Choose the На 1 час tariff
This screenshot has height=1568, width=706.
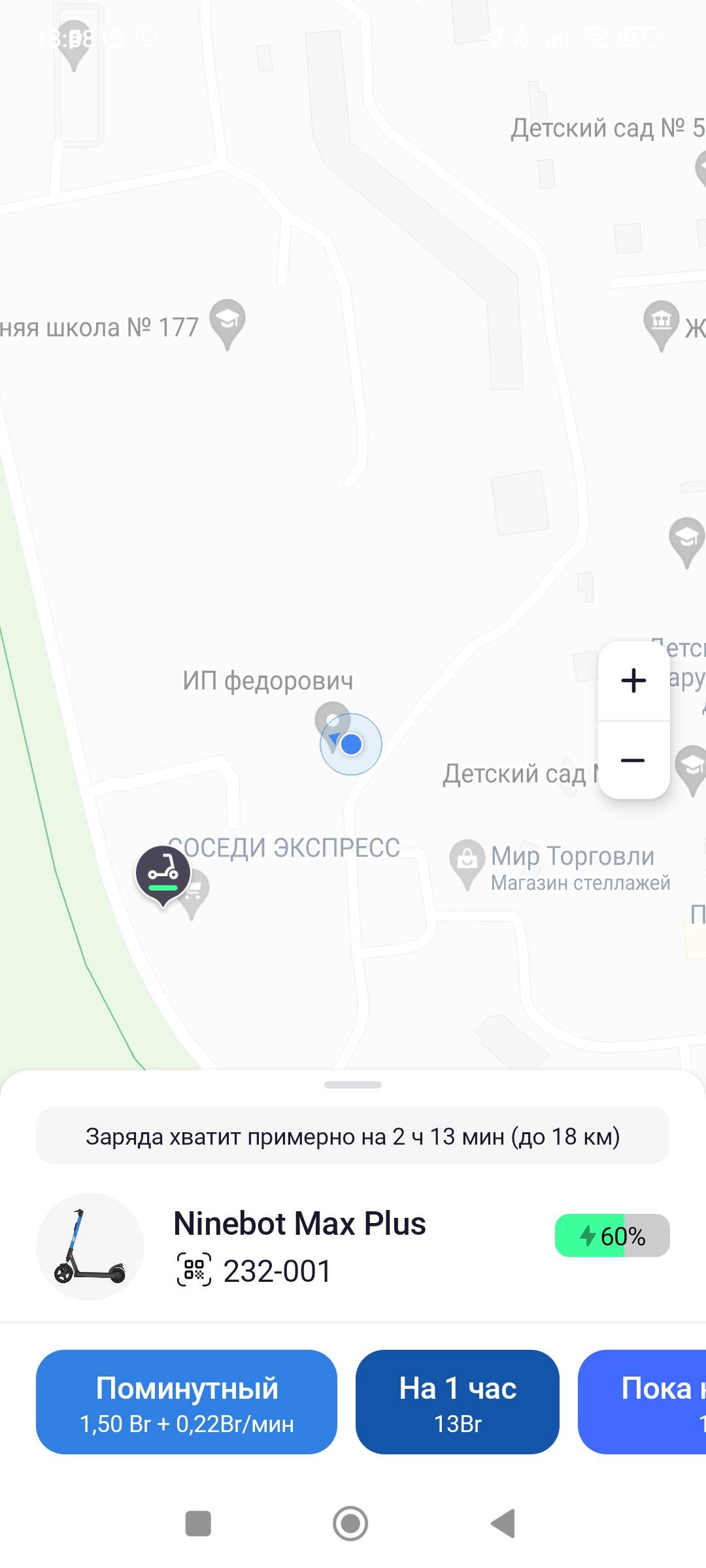(458, 1401)
